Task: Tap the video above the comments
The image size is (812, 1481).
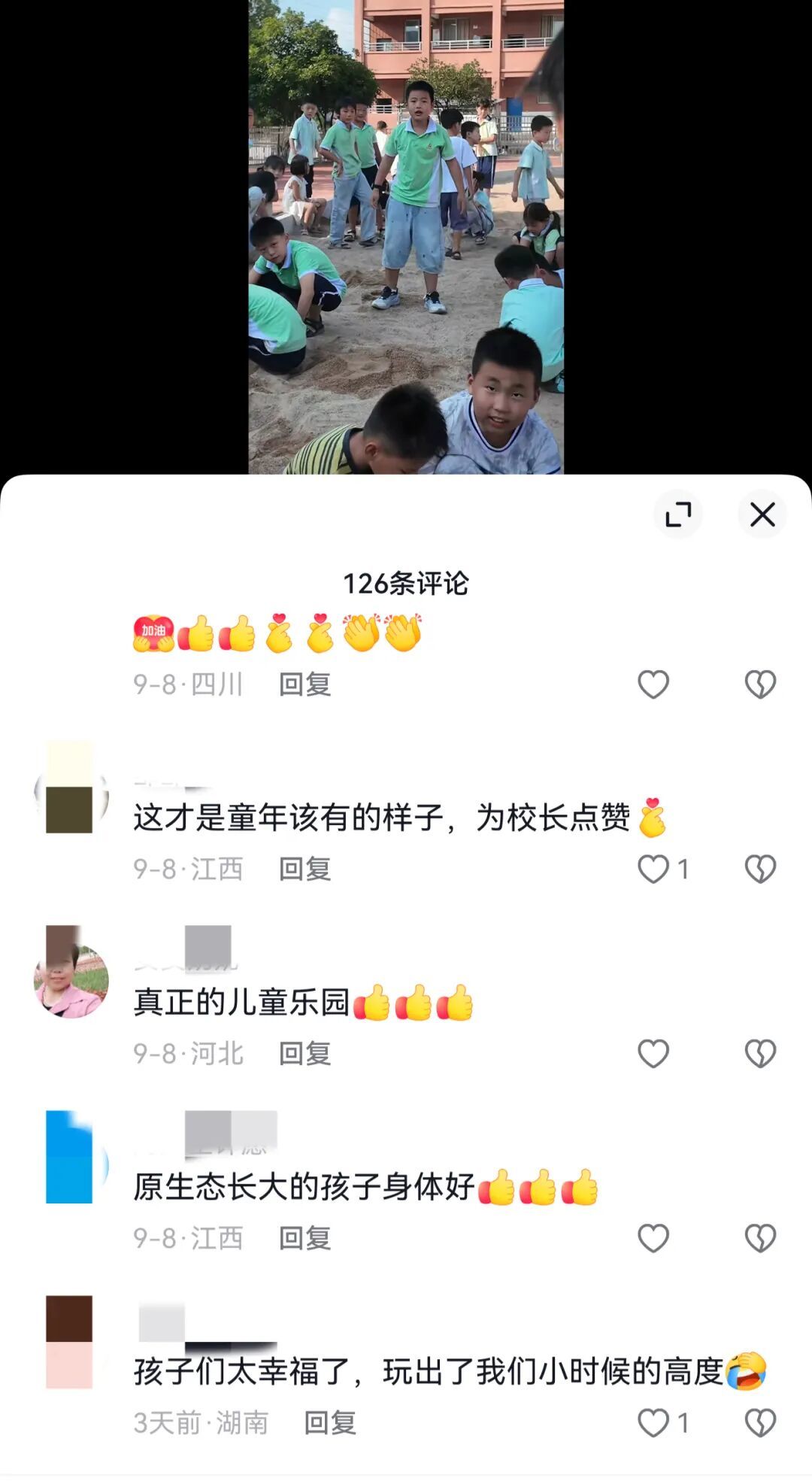Action: coord(406,237)
